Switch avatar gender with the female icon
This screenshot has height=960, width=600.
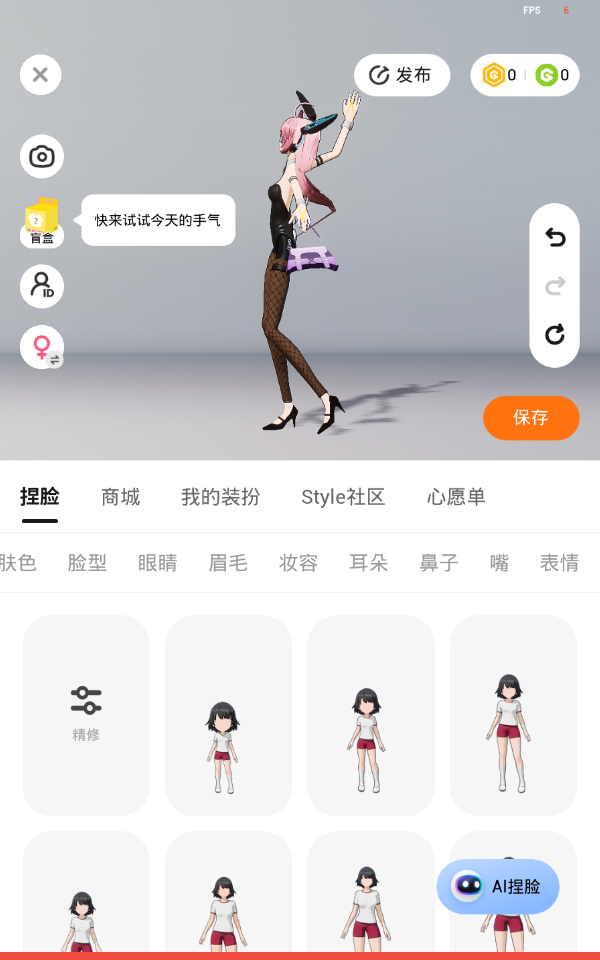pyautogui.click(x=42, y=347)
